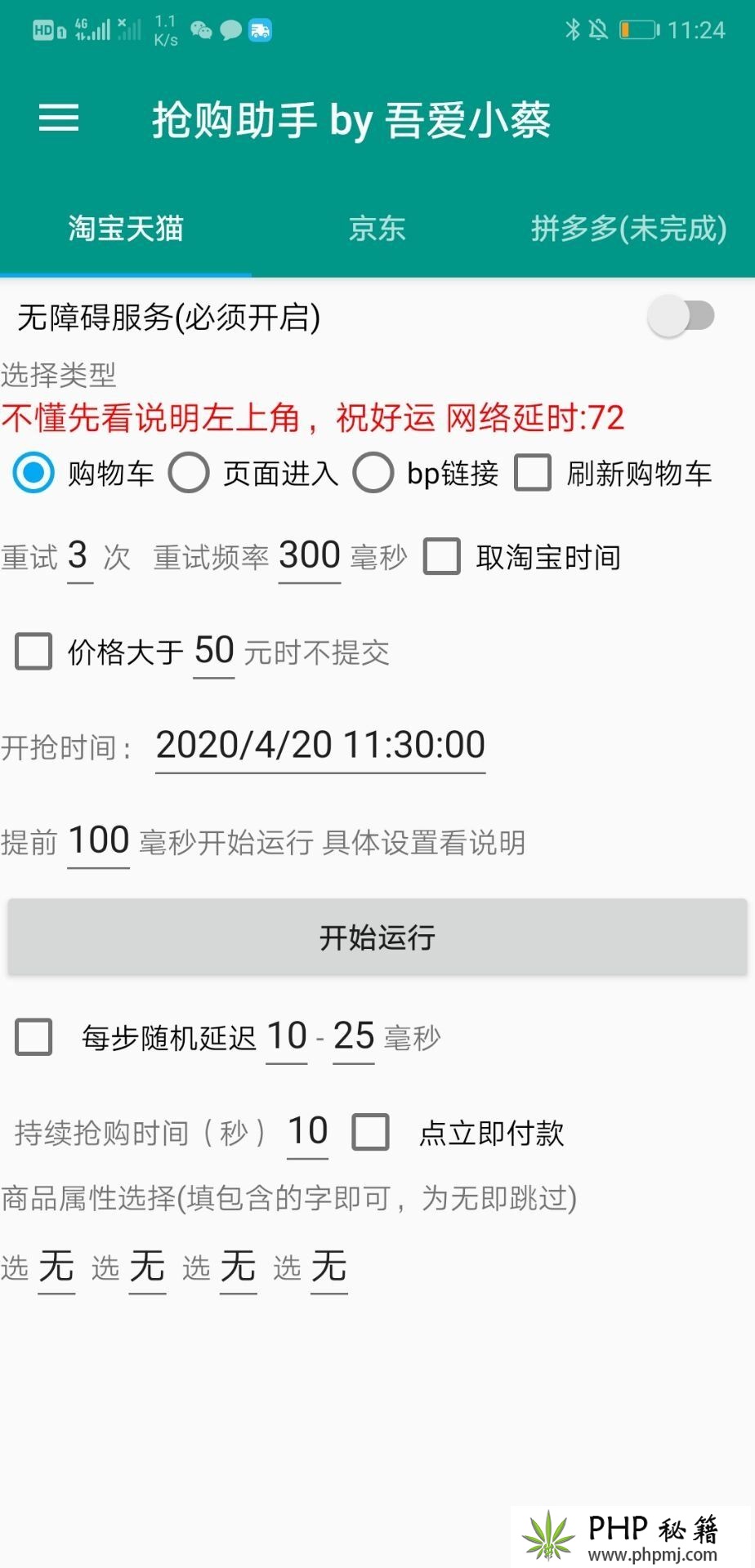Select the 页面进入 radio option
The image size is (755, 1568).
click(x=190, y=473)
